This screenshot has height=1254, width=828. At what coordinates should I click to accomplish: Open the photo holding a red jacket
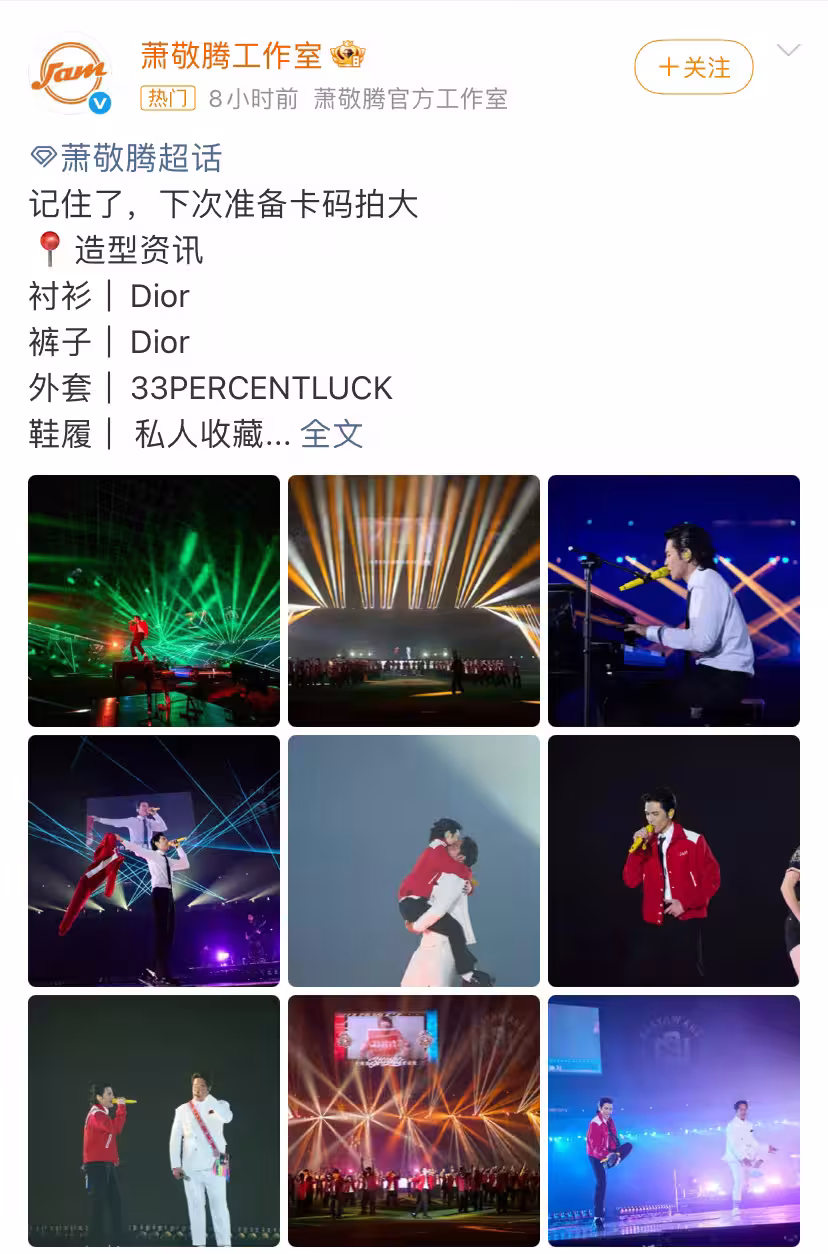pos(154,860)
